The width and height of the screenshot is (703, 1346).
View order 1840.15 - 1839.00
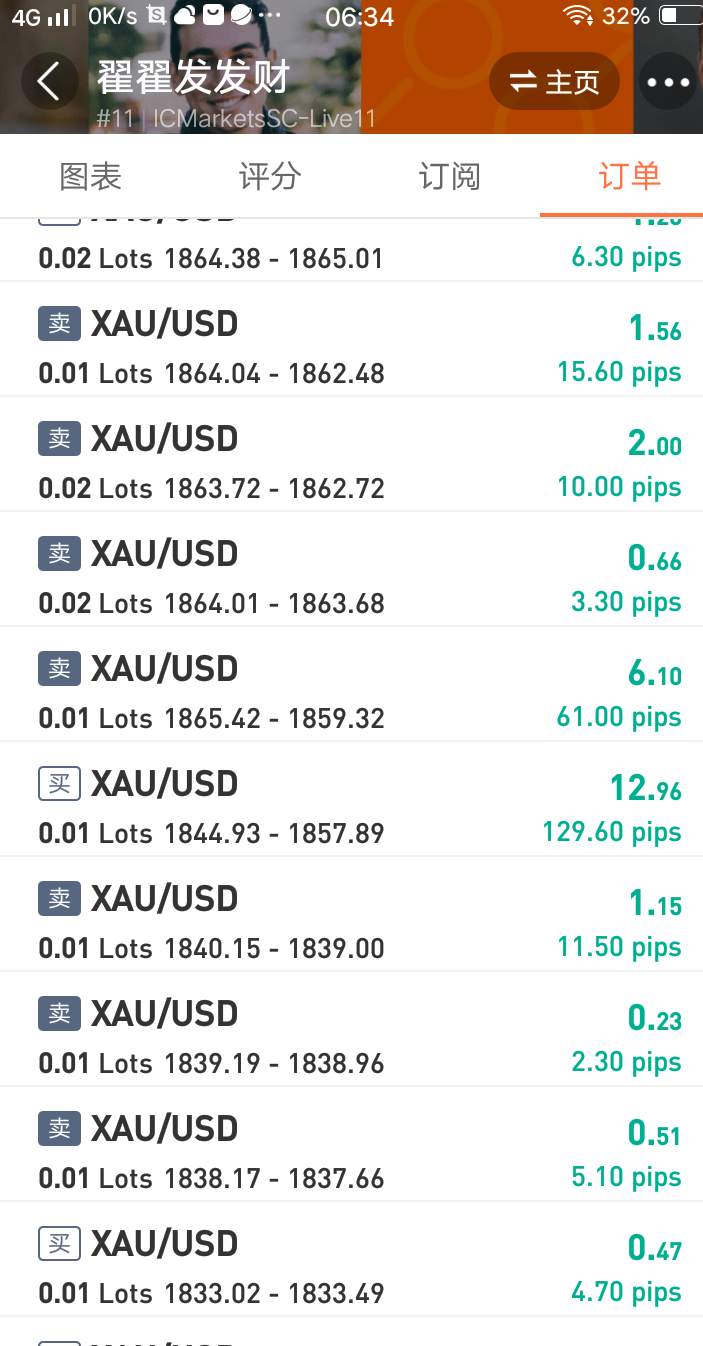(x=351, y=915)
